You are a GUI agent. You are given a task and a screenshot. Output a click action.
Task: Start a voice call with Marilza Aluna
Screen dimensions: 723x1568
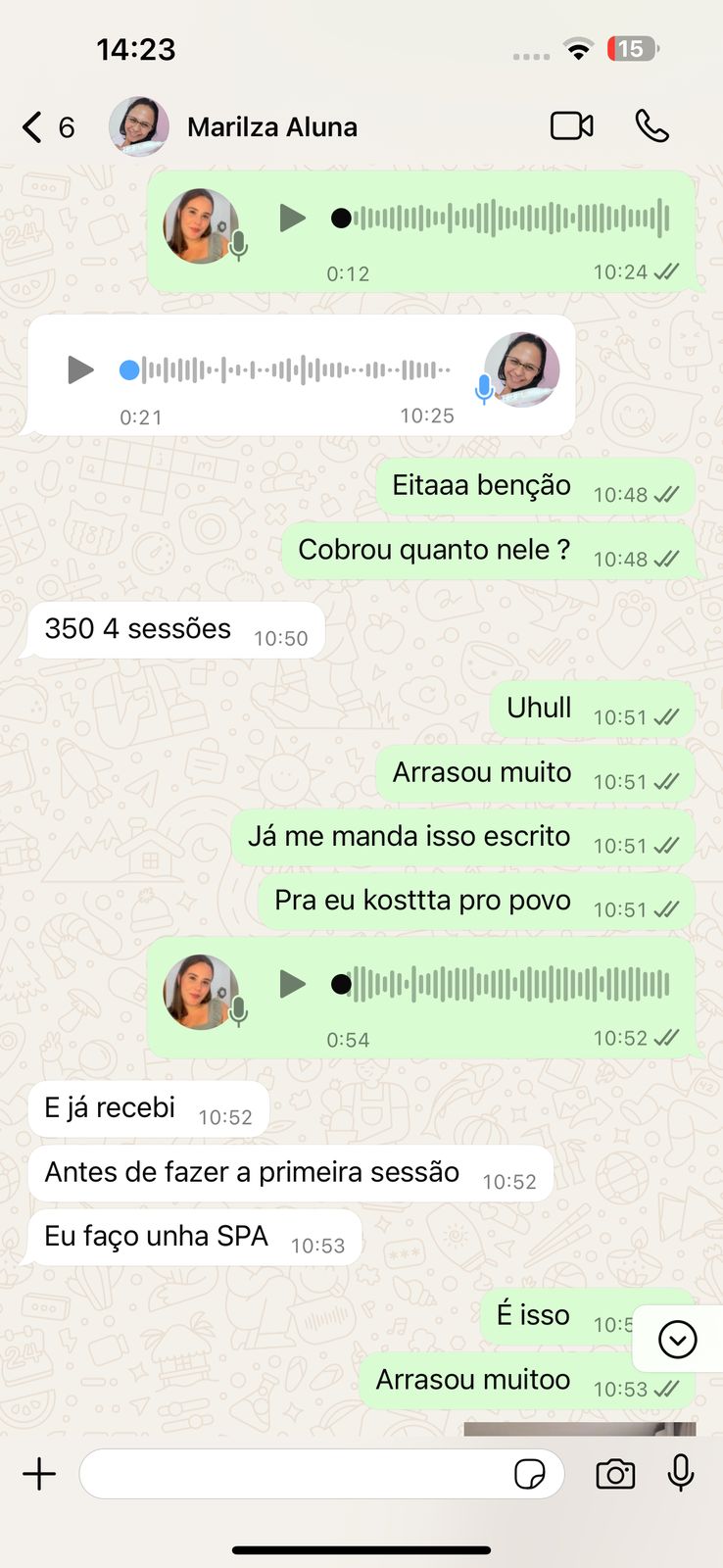click(x=651, y=126)
